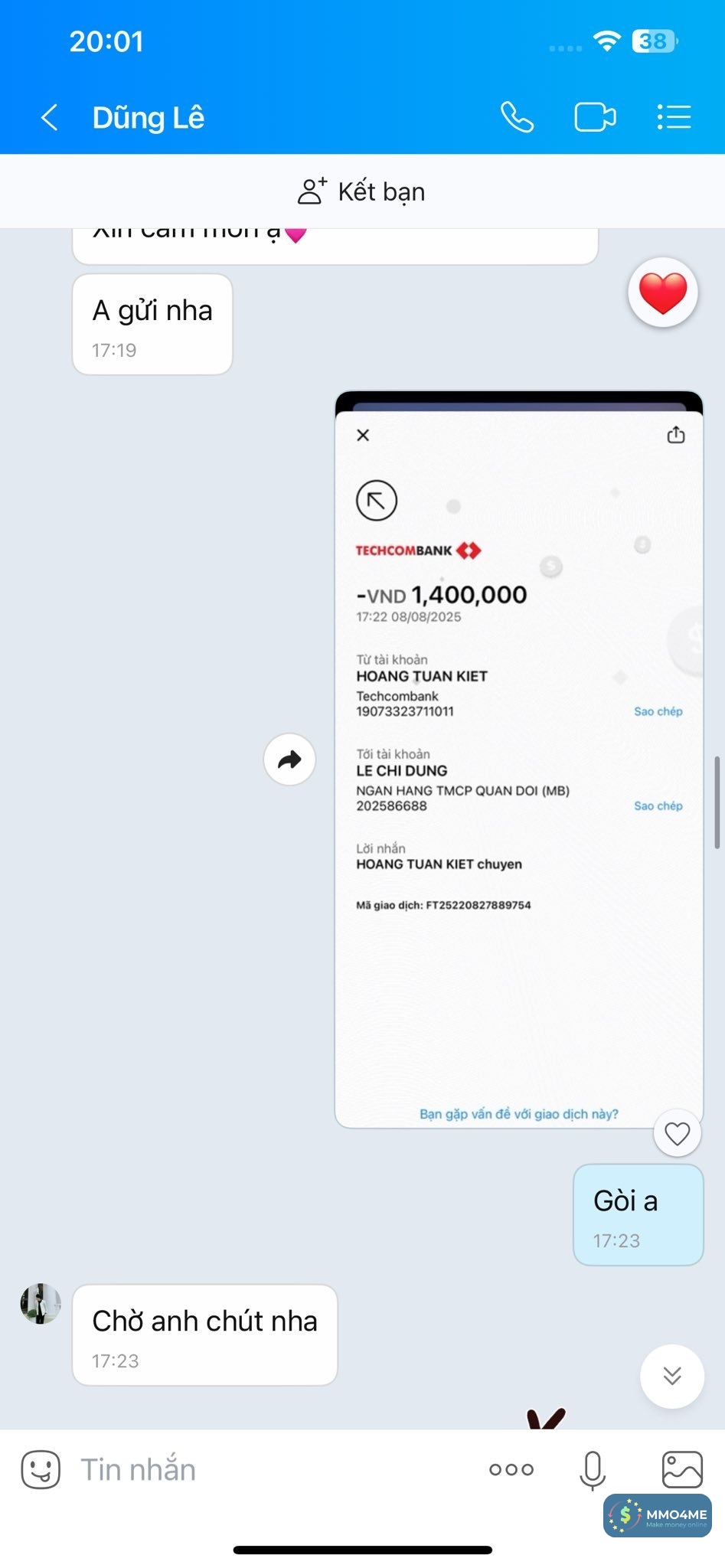Open the photo gallery picker
The width and height of the screenshot is (725, 1568).
(x=681, y=1469)
